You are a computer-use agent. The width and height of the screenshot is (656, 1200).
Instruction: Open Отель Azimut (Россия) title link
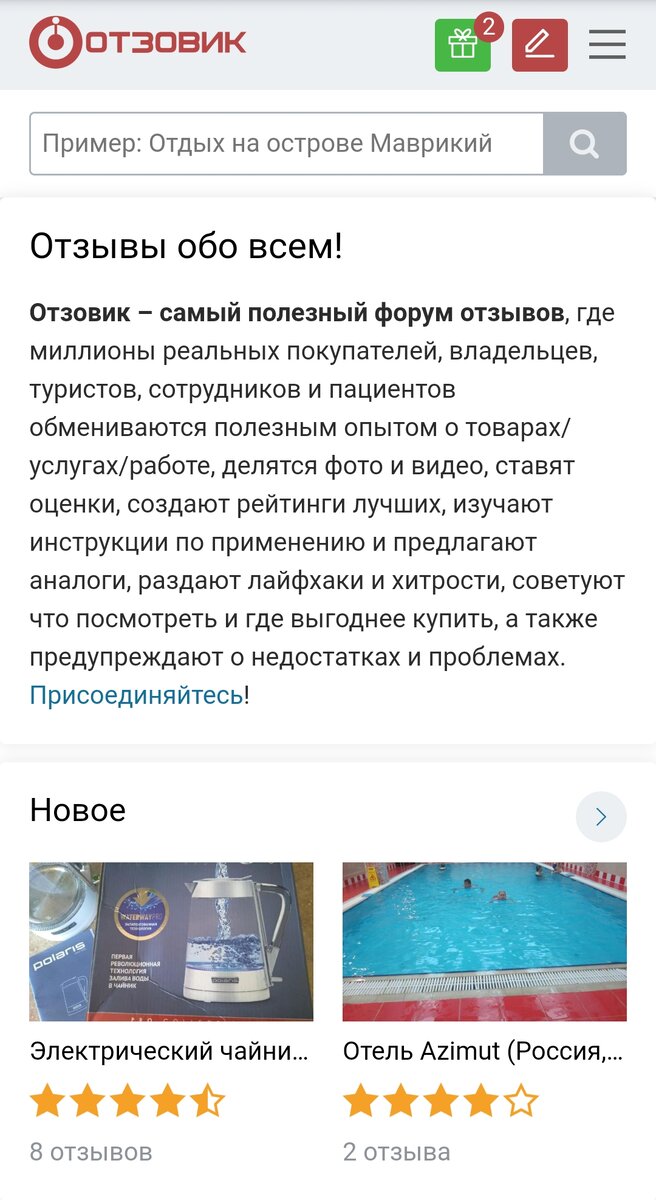tap(483, 1051)
